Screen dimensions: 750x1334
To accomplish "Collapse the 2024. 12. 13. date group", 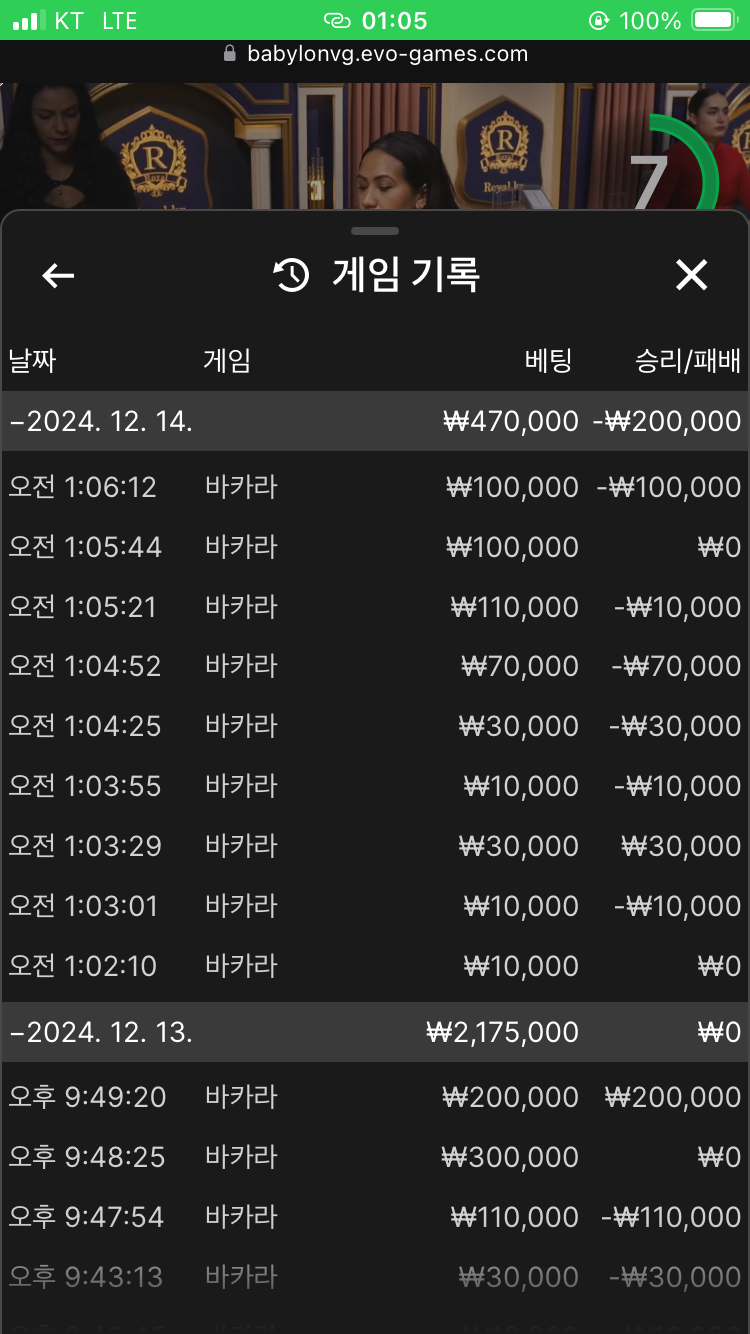I will (375, 1032).
